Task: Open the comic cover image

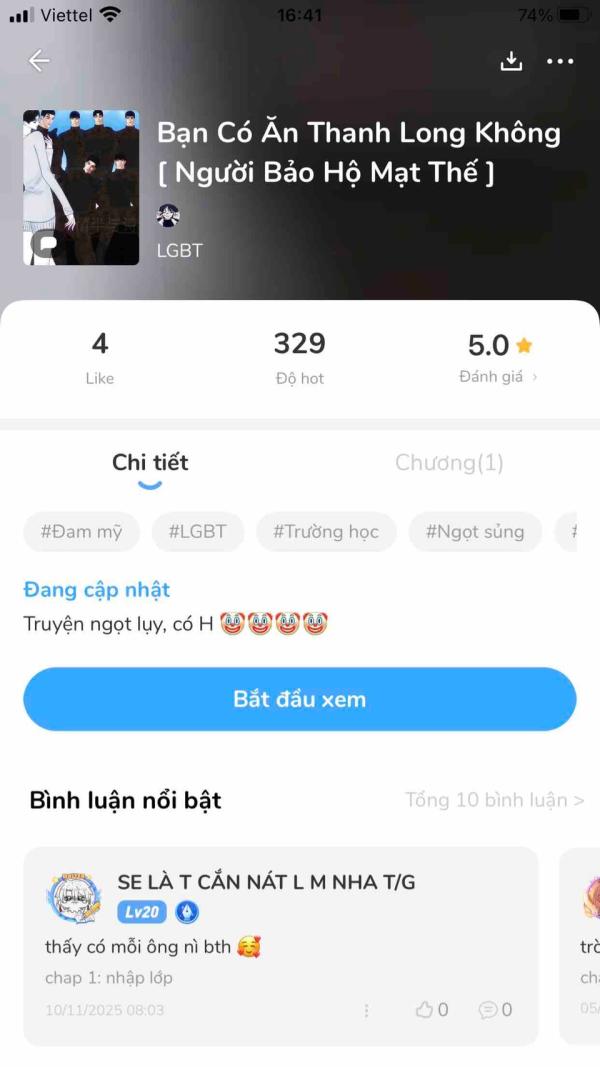Action: (x=81, y=187)
